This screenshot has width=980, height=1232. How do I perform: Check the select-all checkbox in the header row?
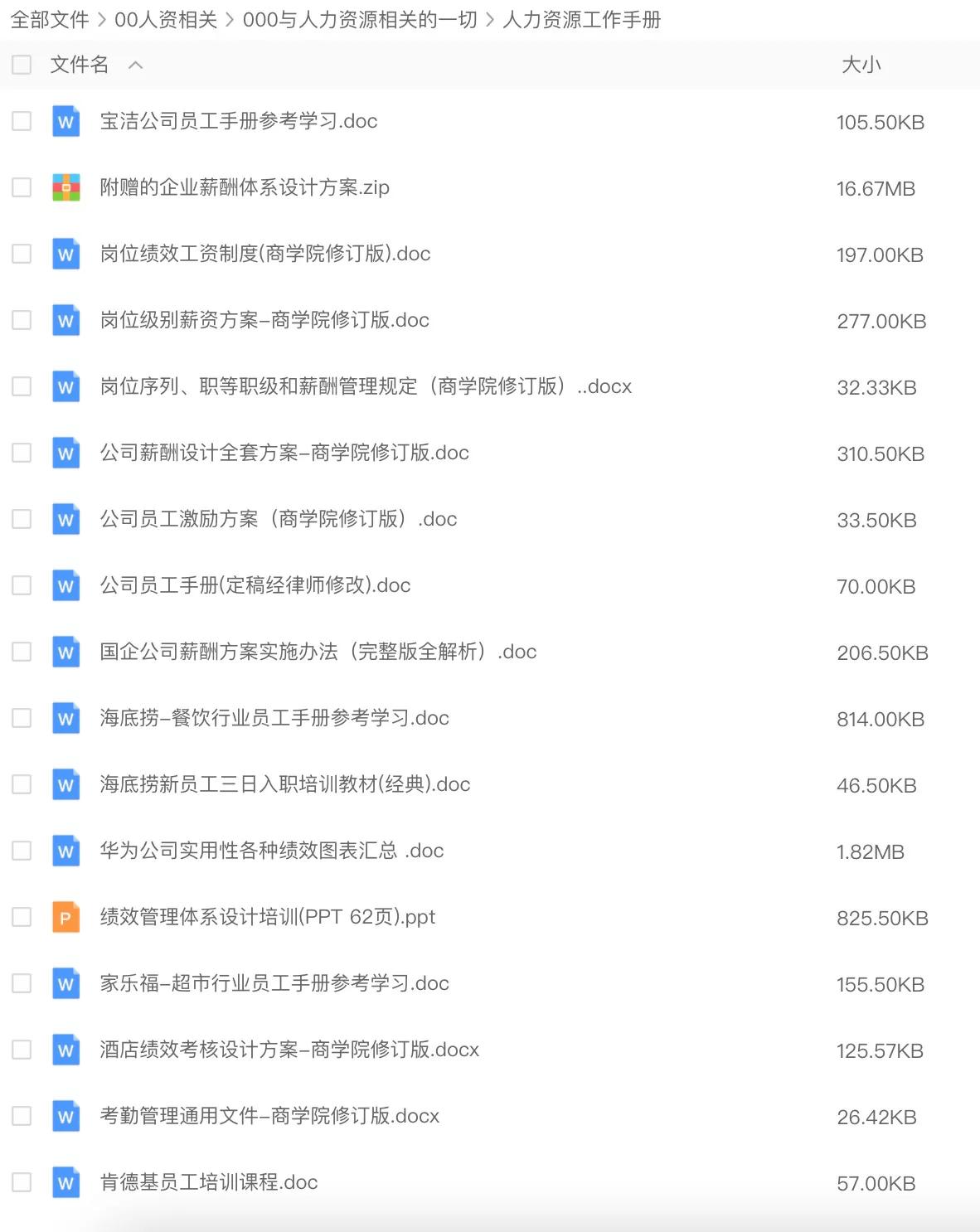point(21,64)
